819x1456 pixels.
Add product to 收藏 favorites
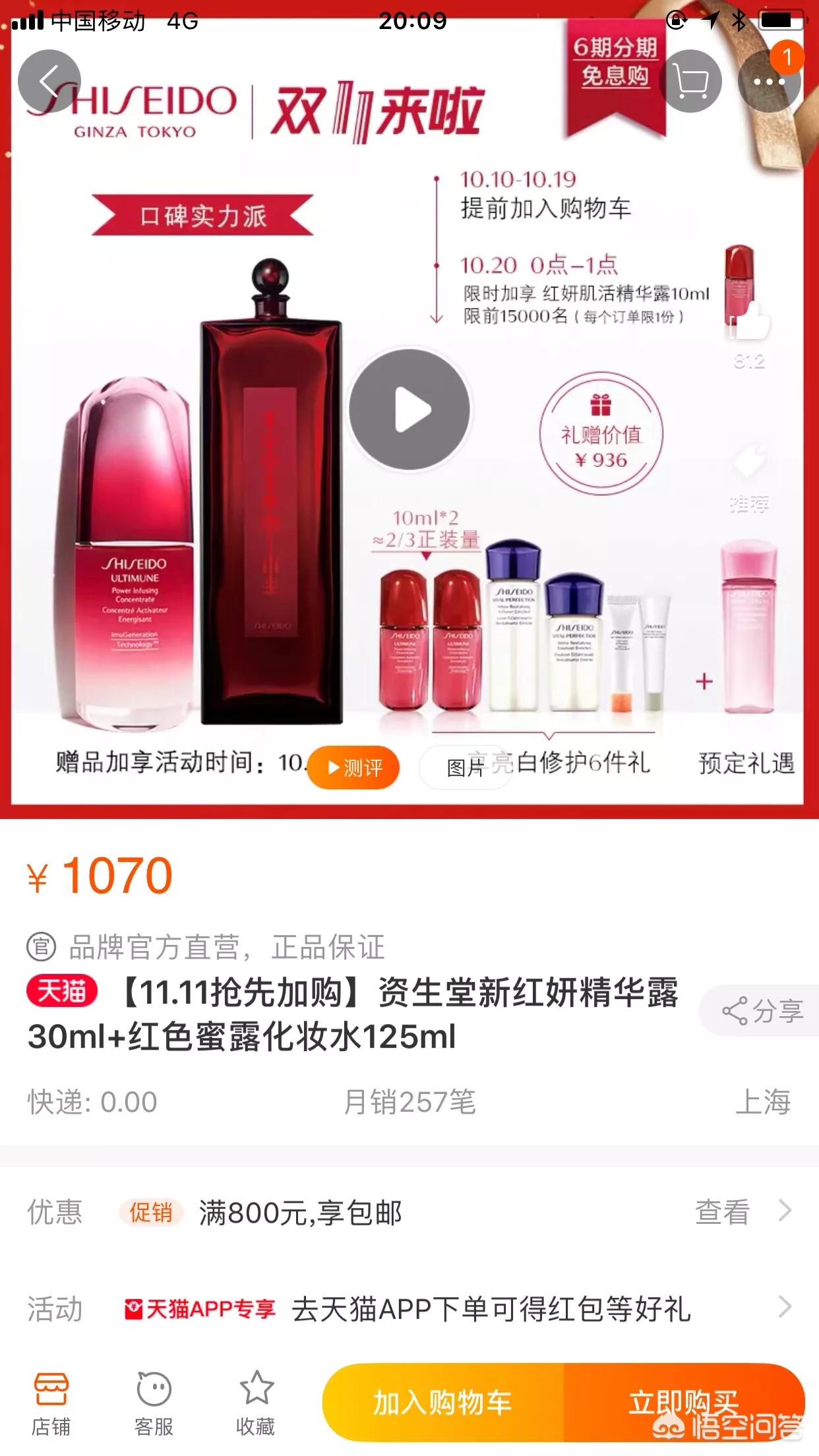pos(256,1403)
